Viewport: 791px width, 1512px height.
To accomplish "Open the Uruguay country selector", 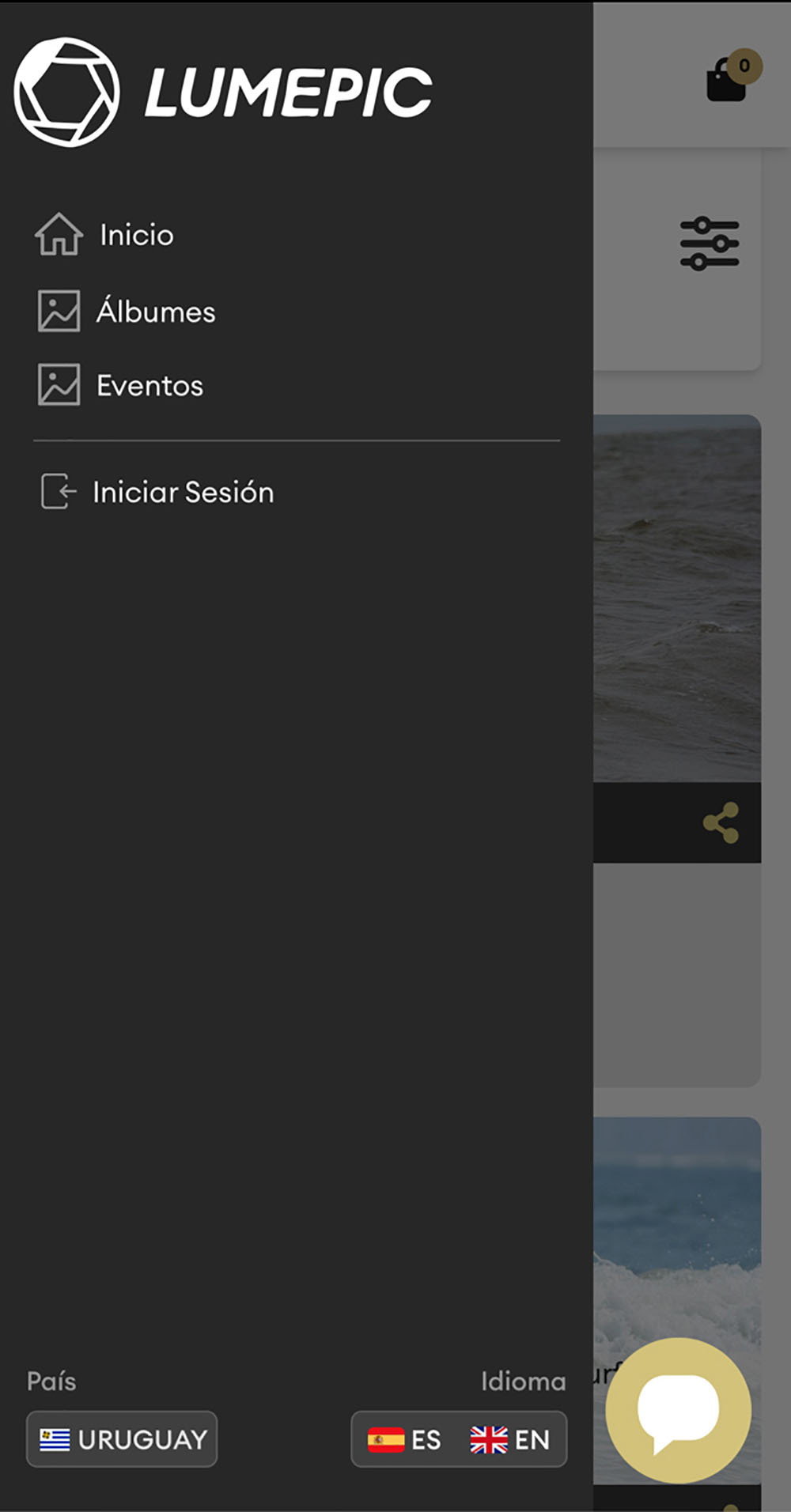I will coord(122,1439).
